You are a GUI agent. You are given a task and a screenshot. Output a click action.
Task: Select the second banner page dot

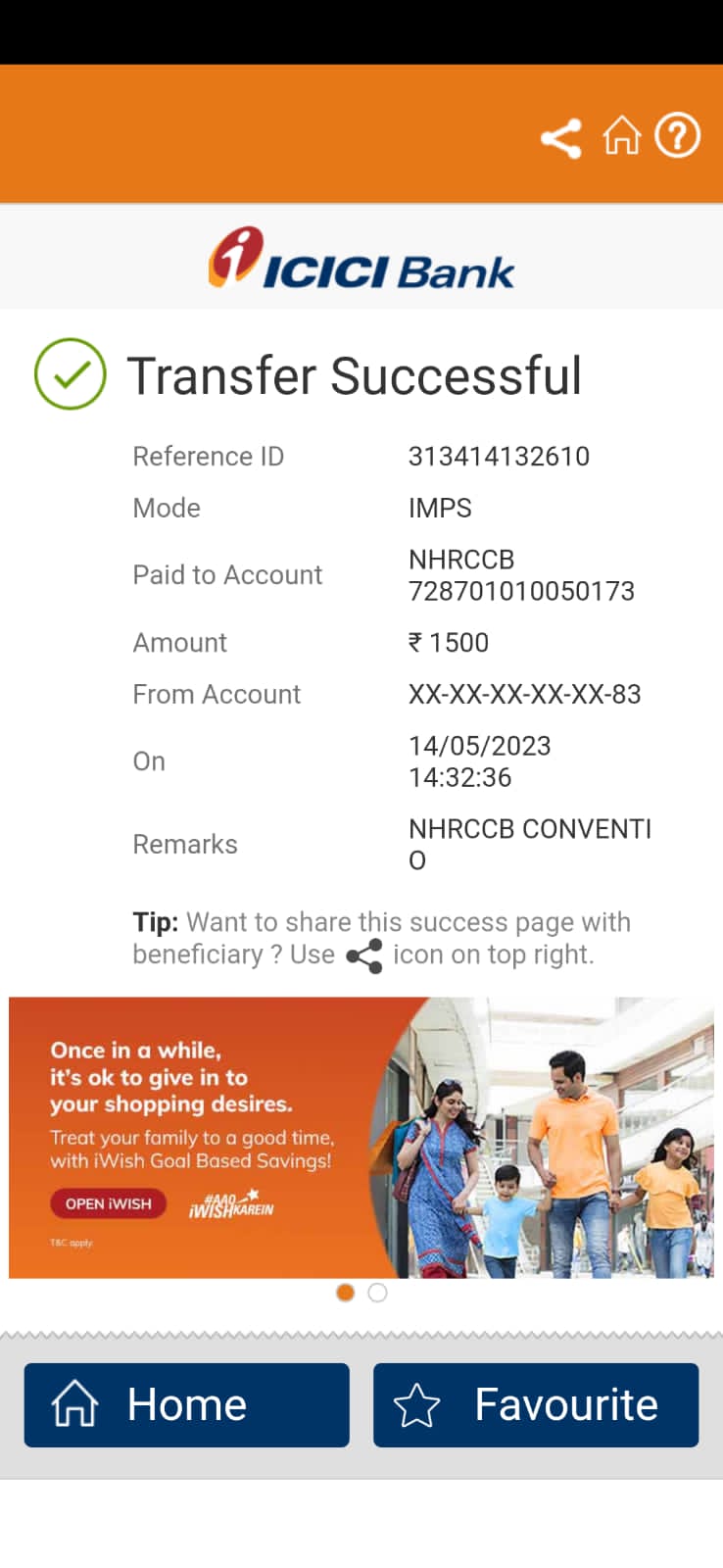(377, 1293)
